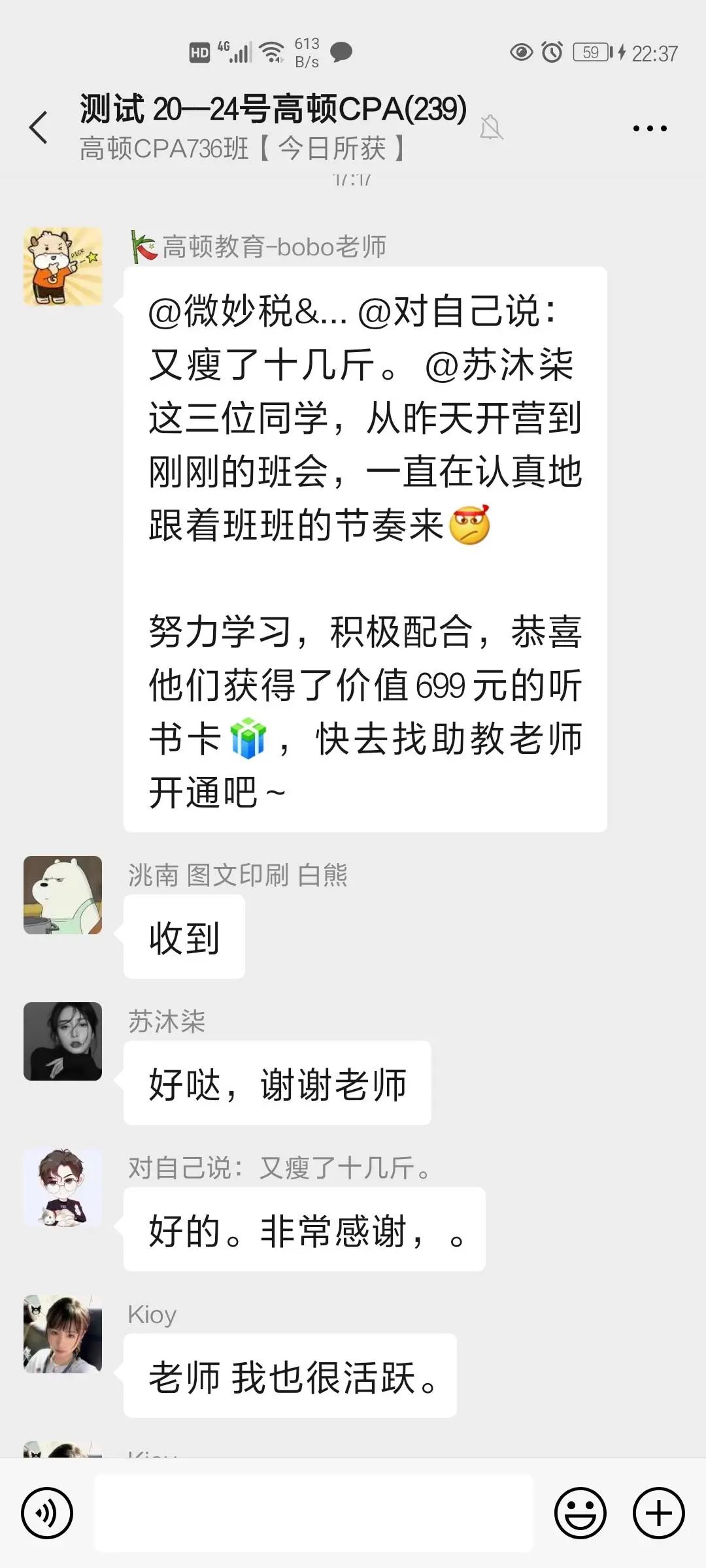
Task: View the profile of 洮南 图文印刷 白熊
Action: pos(63,895)
